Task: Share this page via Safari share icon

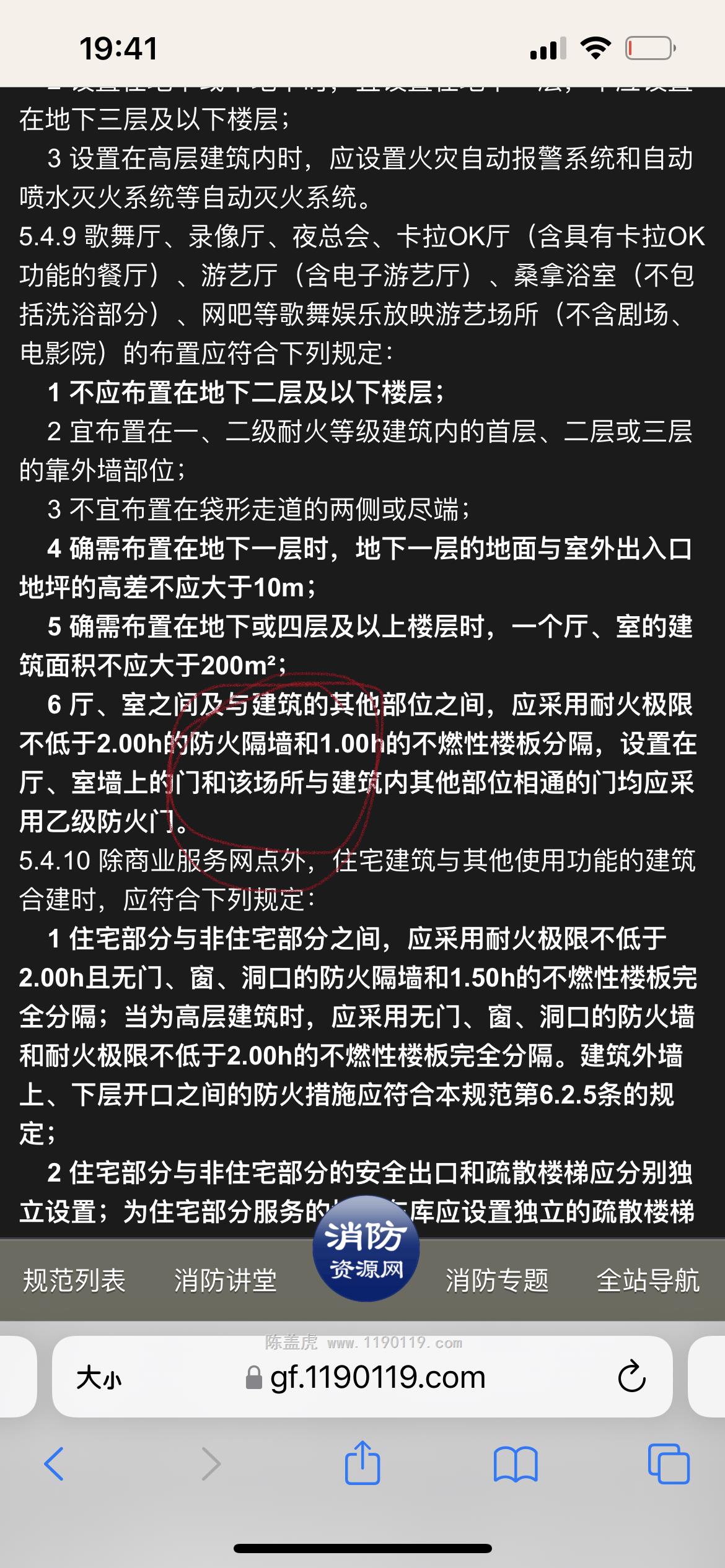Action: coord(362,1461)
